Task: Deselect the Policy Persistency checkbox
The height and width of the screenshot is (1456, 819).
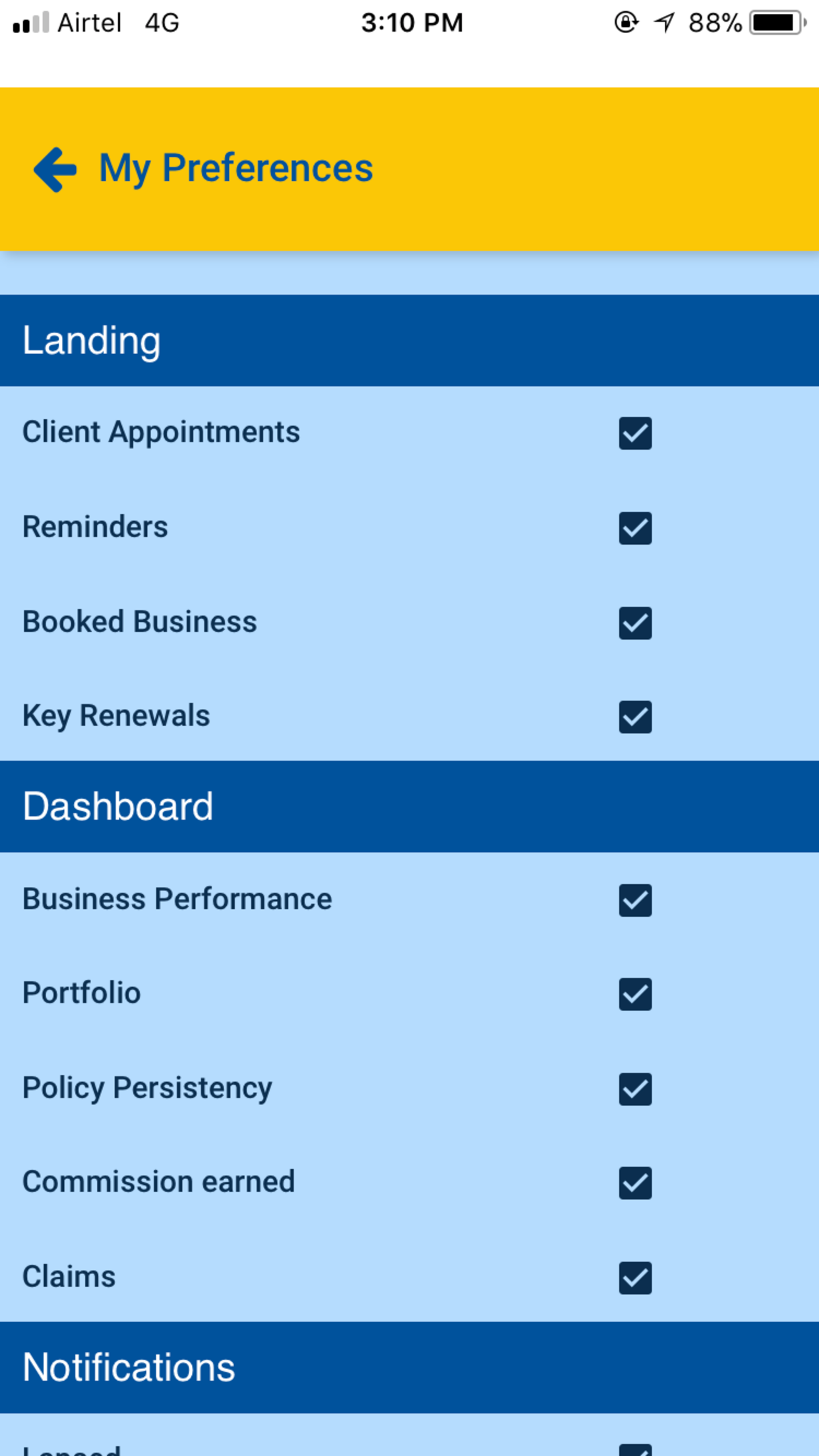Action: click(635, 1089)
